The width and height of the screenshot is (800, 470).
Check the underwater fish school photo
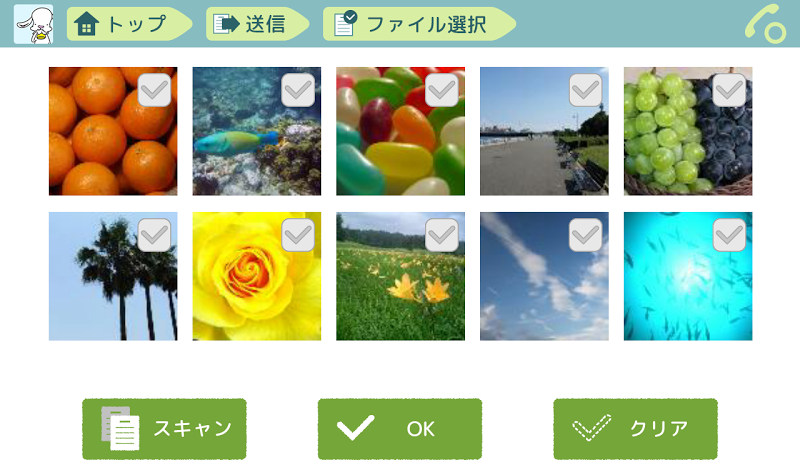[730, 235]
